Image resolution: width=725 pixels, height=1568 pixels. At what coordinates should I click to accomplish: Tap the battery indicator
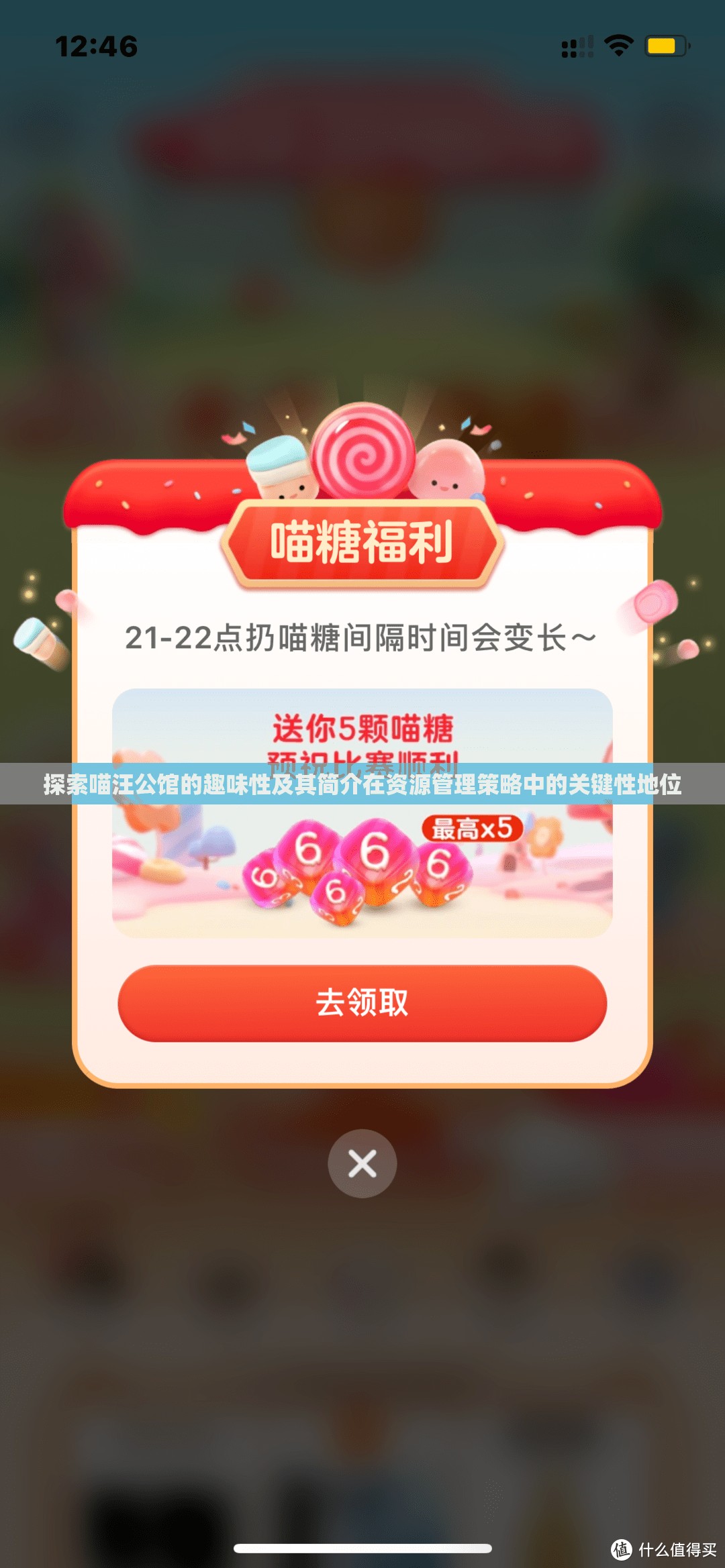pos(661,46)
